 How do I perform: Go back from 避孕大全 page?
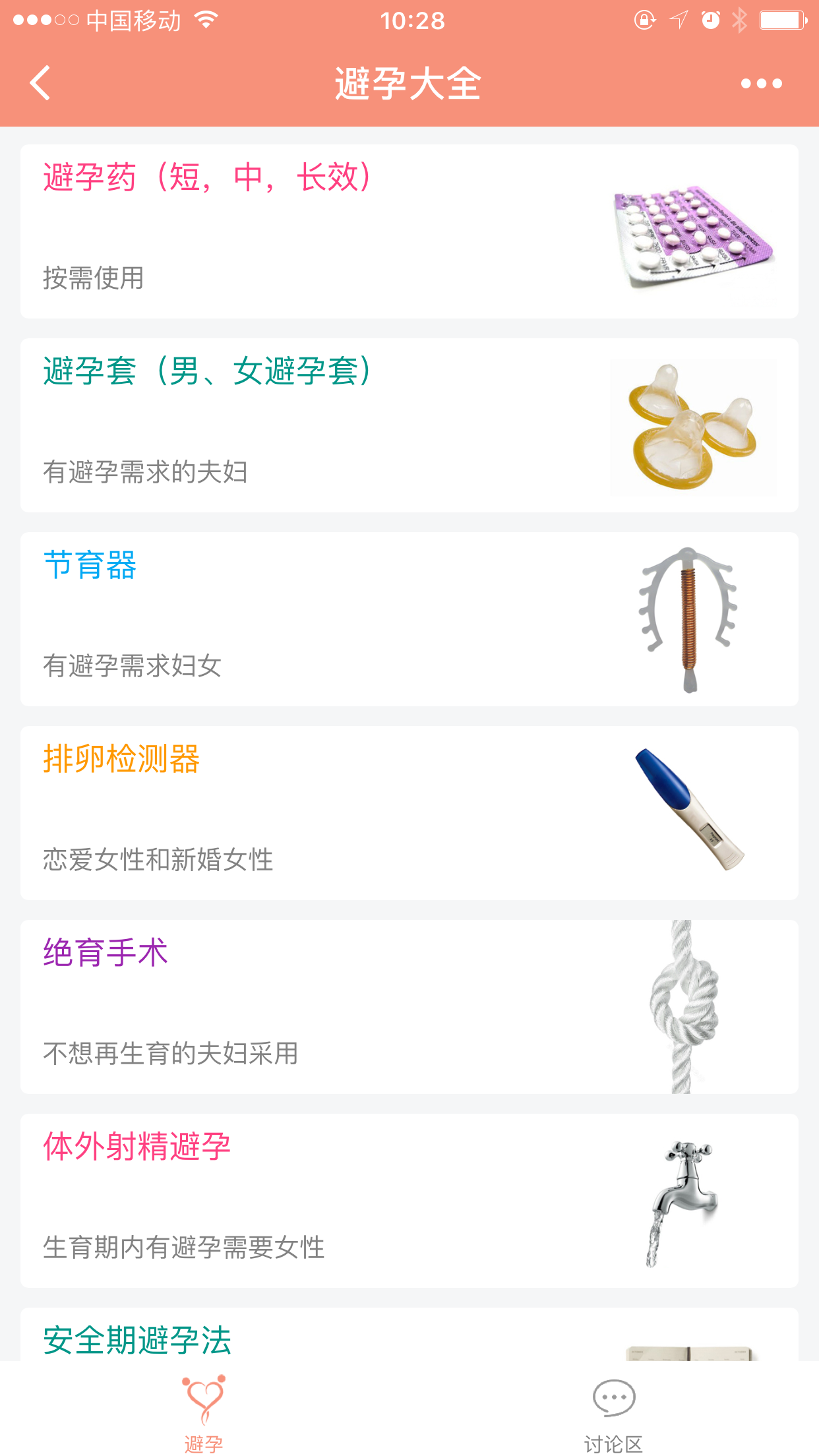[40, 83]
